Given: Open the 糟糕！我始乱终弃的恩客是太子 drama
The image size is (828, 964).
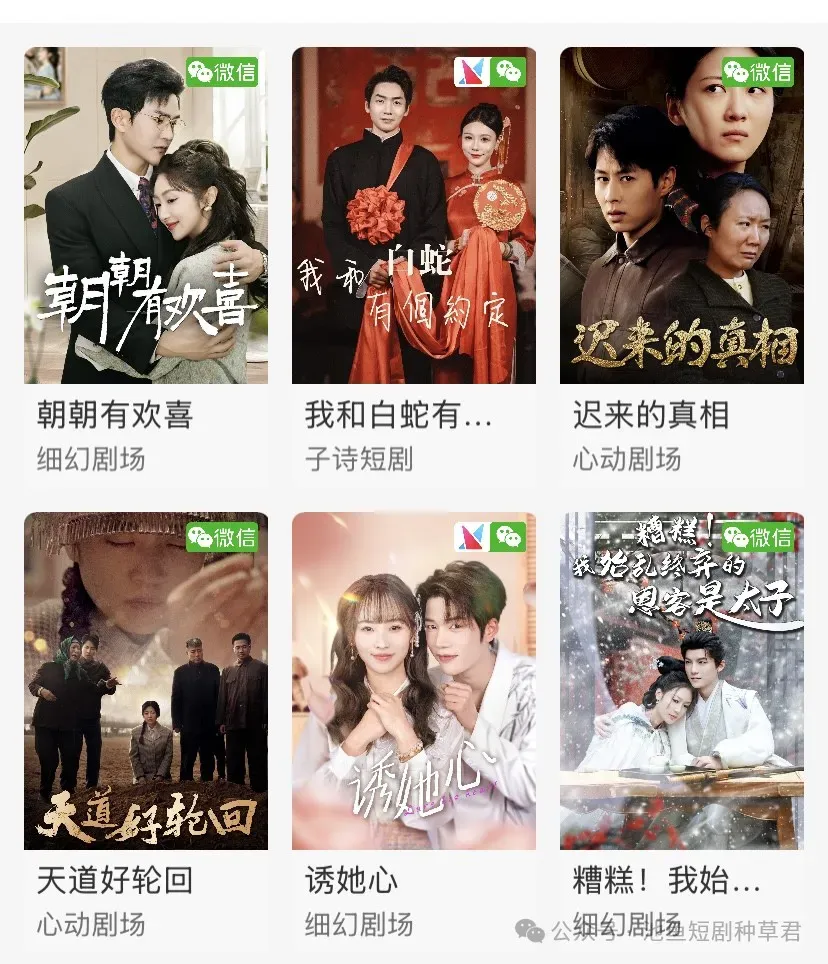Looking at the screenshot, I should pyautogui.click(x=681, y=681).
